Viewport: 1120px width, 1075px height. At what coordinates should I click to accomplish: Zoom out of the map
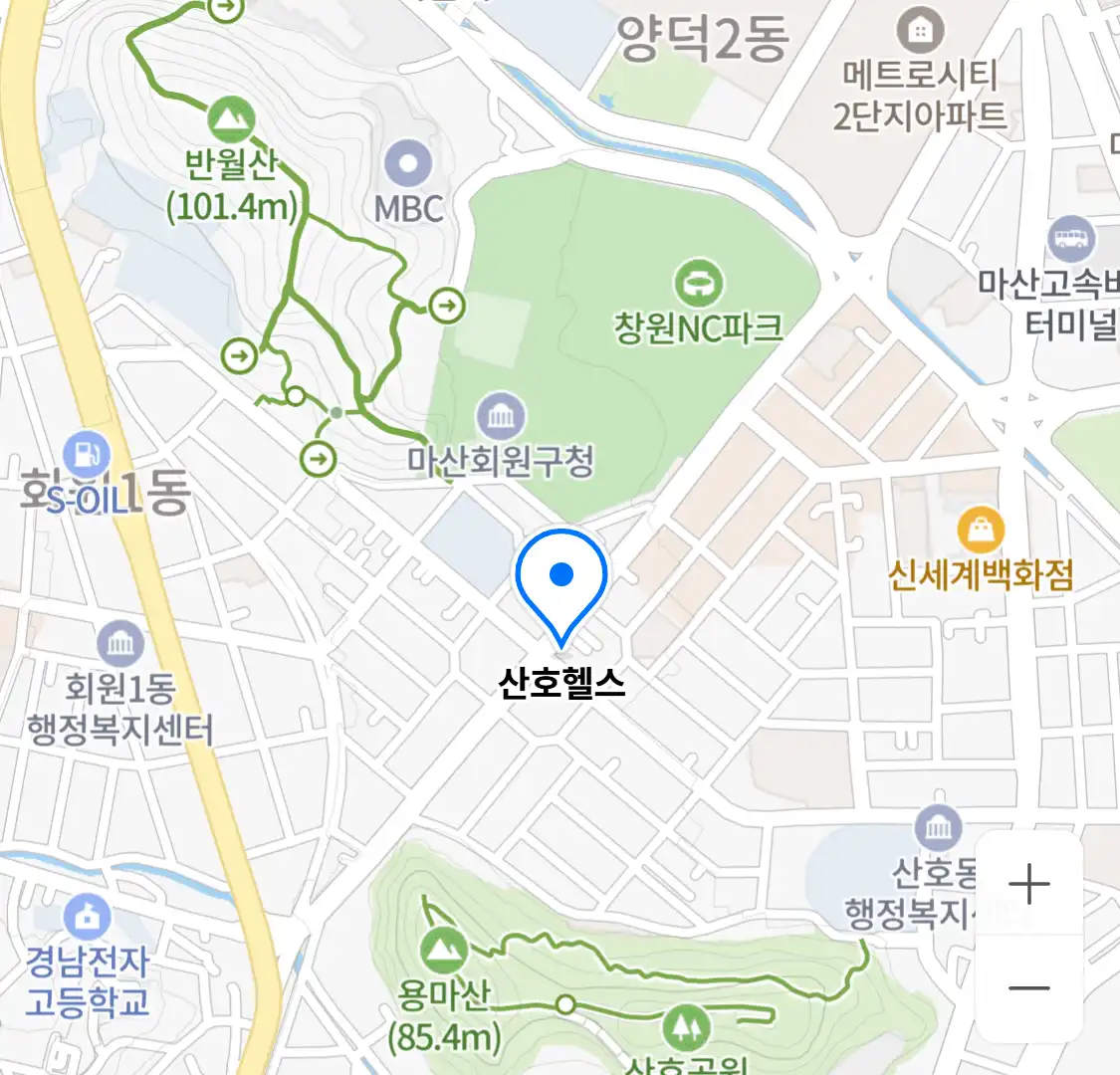click(x=1028, y=987)
